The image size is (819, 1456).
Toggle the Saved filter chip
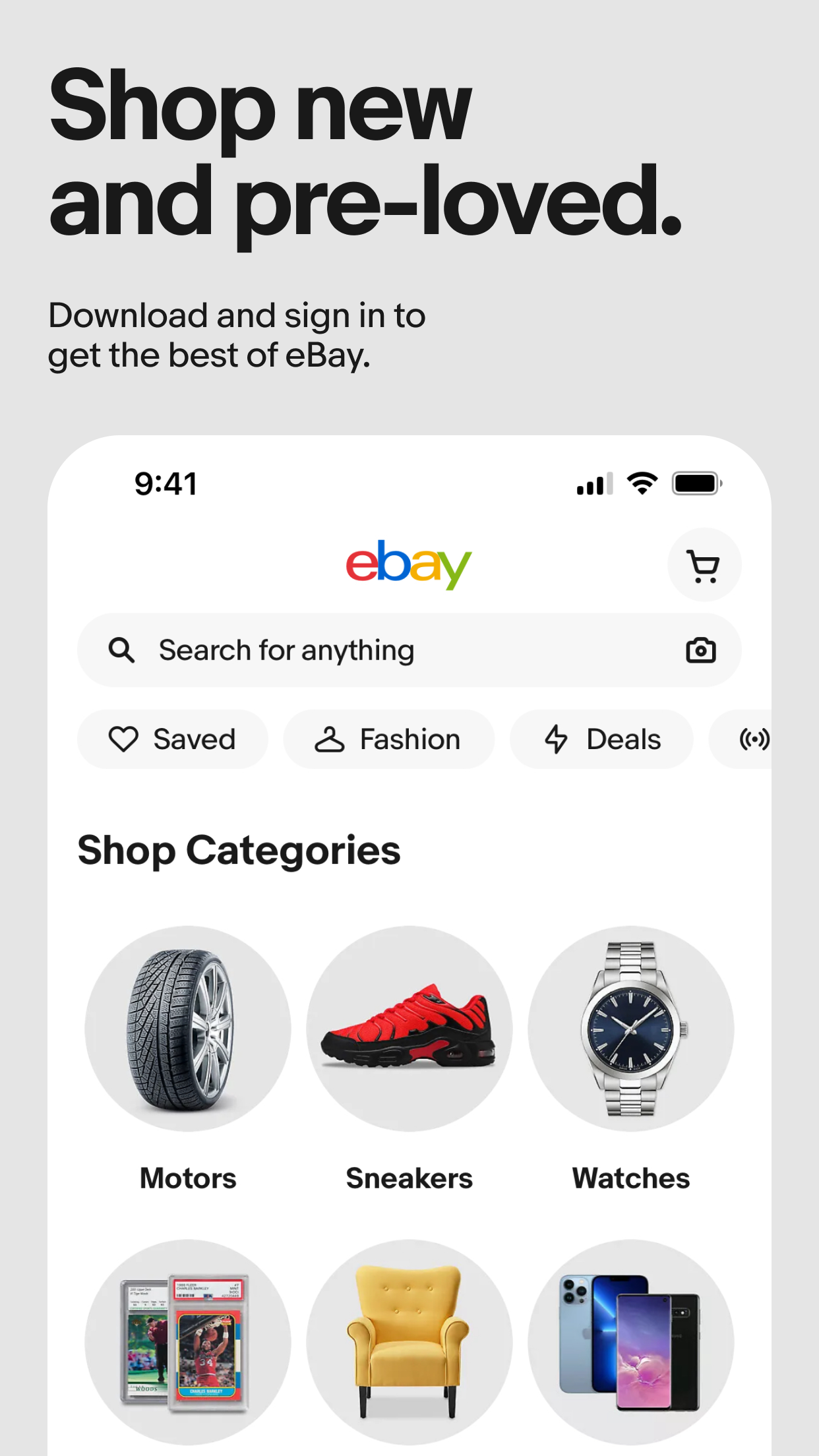point(173,739)
